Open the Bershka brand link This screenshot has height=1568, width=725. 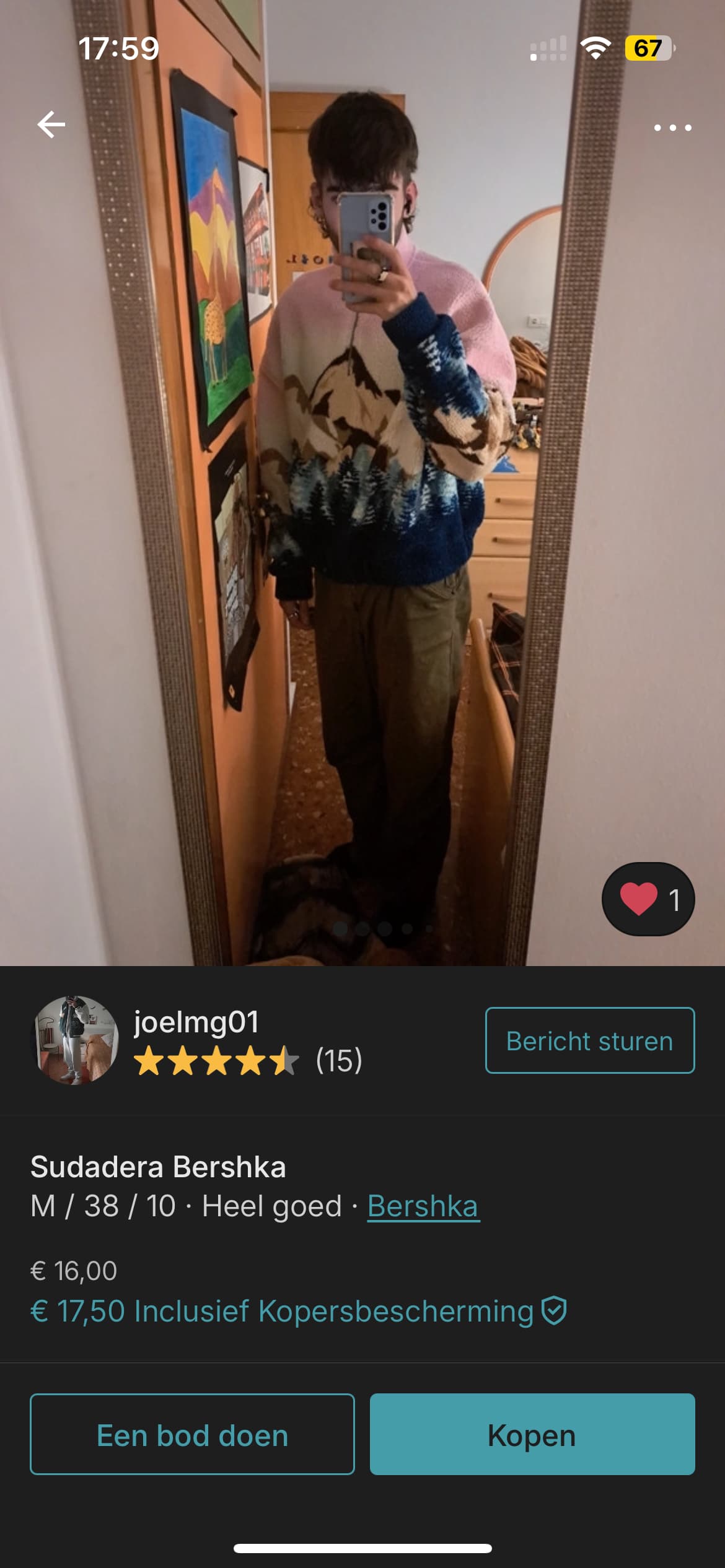[423, 1206]
